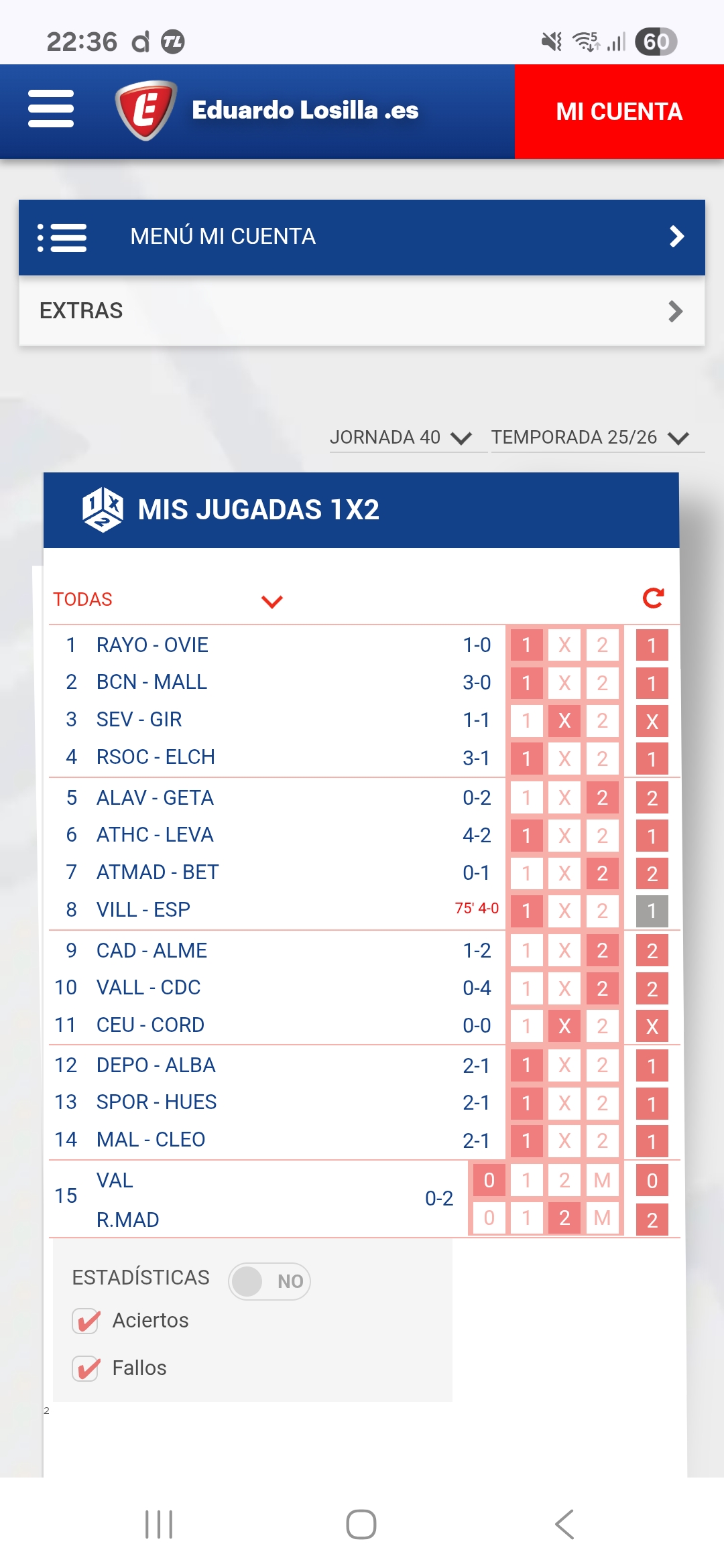
Task: Uncheck the Aciertos checkbox
Action: [86, 1321]
